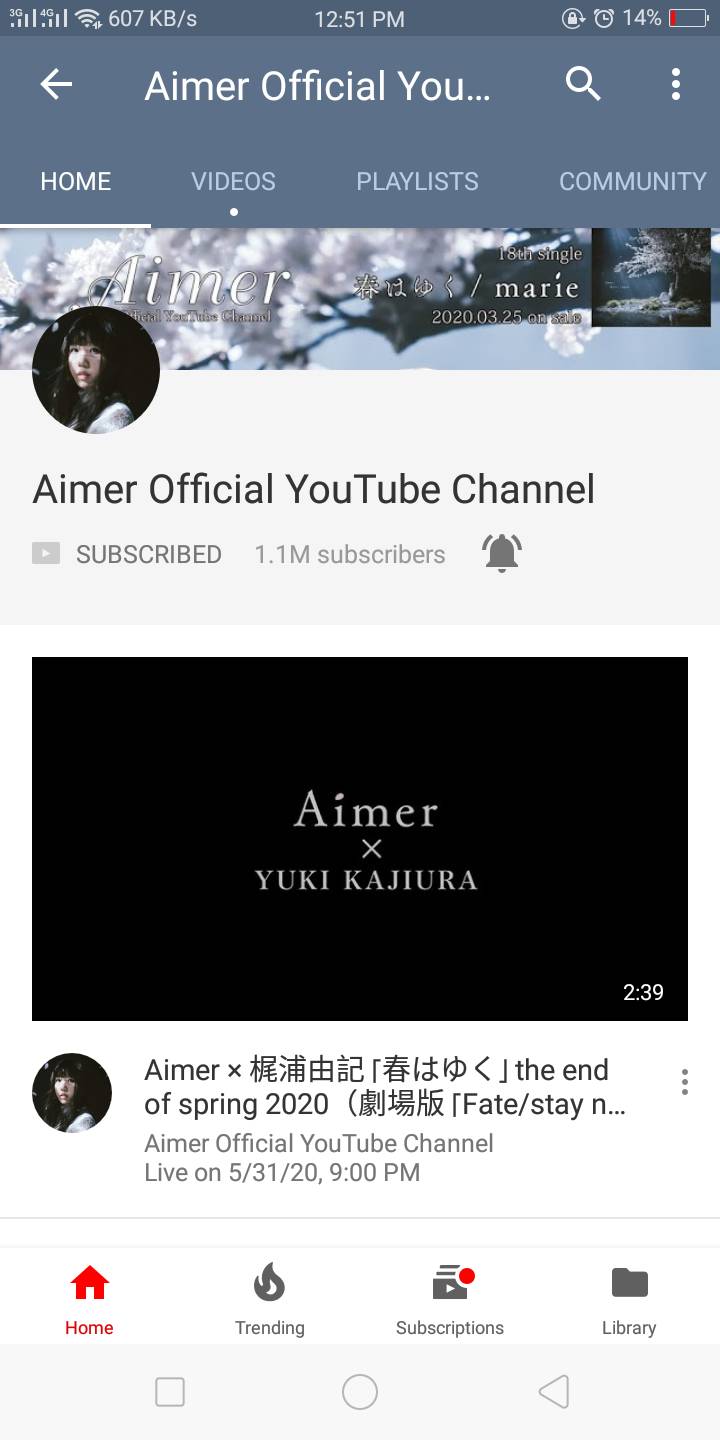Open the Library icon

coord(628,1297)
